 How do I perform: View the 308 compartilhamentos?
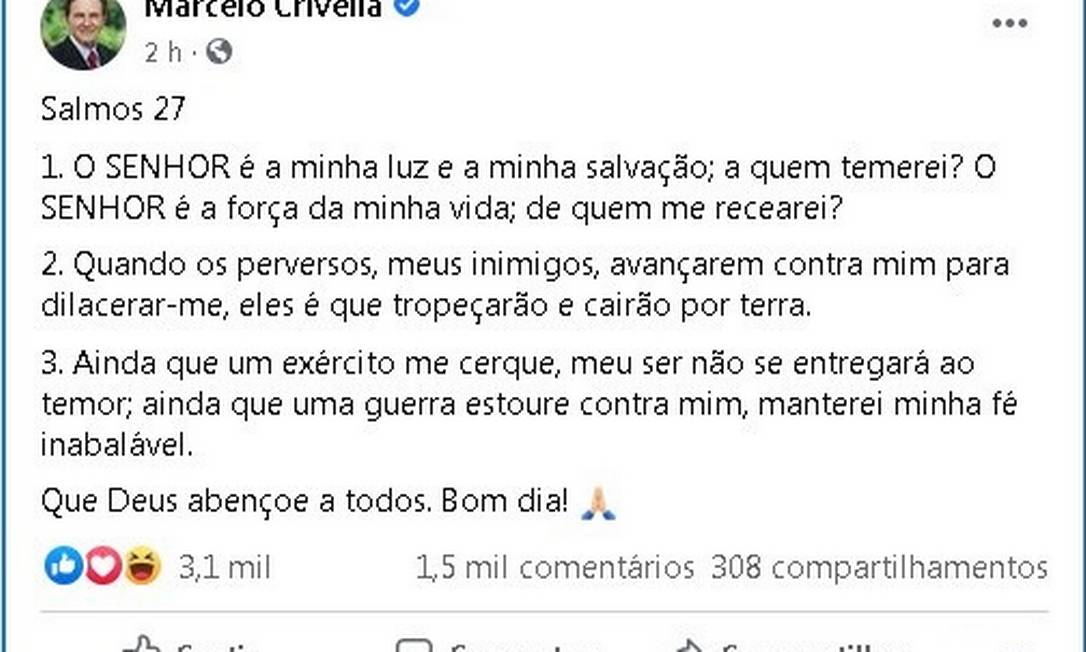(879, 568)
